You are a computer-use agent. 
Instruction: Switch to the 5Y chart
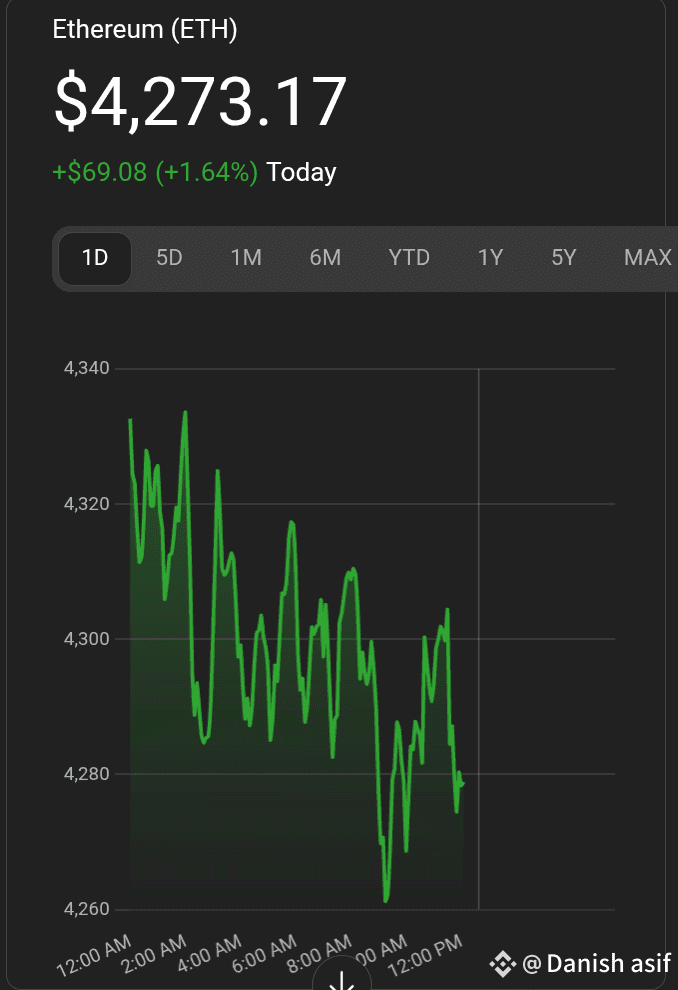tap(564, 258)
